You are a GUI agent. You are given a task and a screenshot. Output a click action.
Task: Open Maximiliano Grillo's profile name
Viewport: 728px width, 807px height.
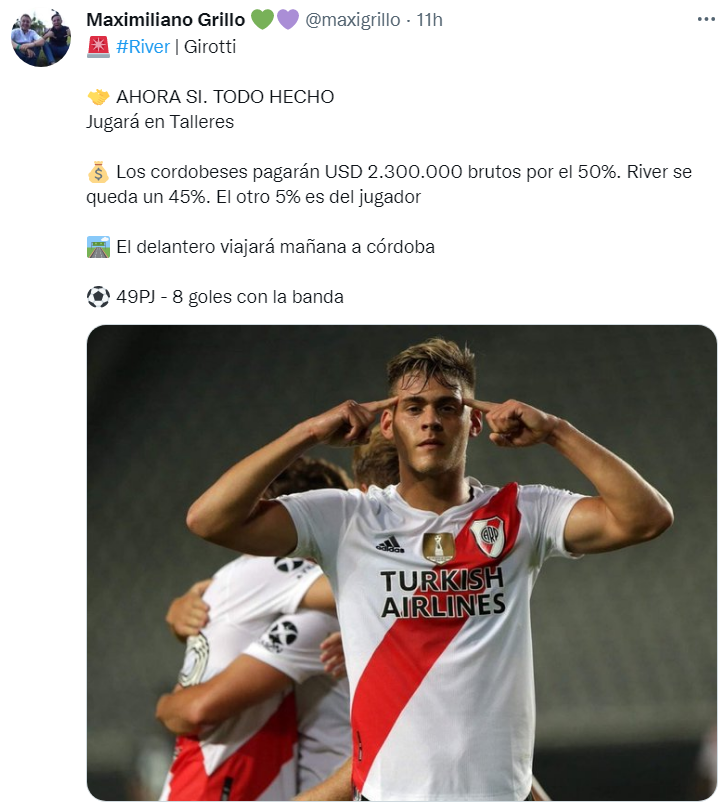click(x=165, y=20)
